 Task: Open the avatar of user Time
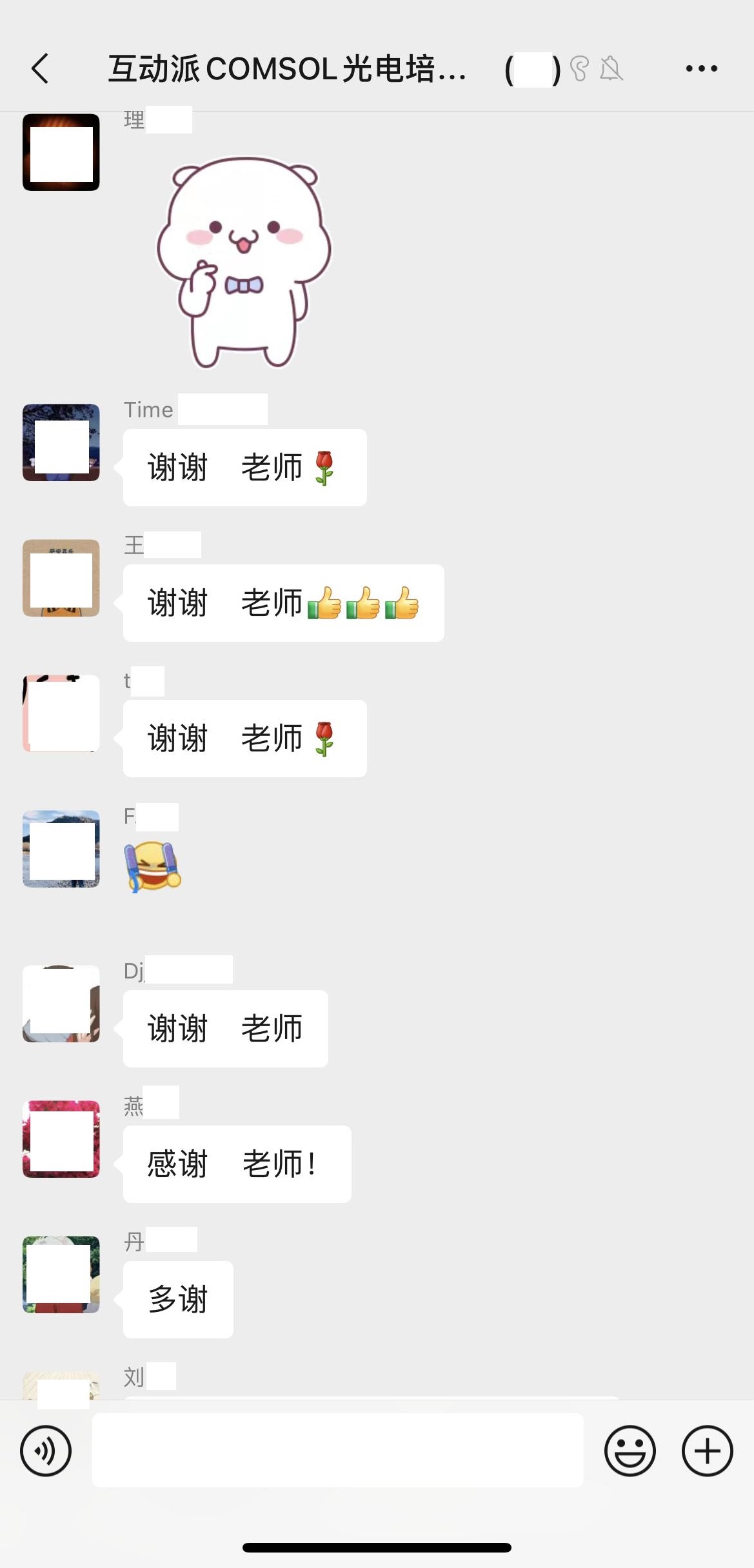click(x=61, y=442)
